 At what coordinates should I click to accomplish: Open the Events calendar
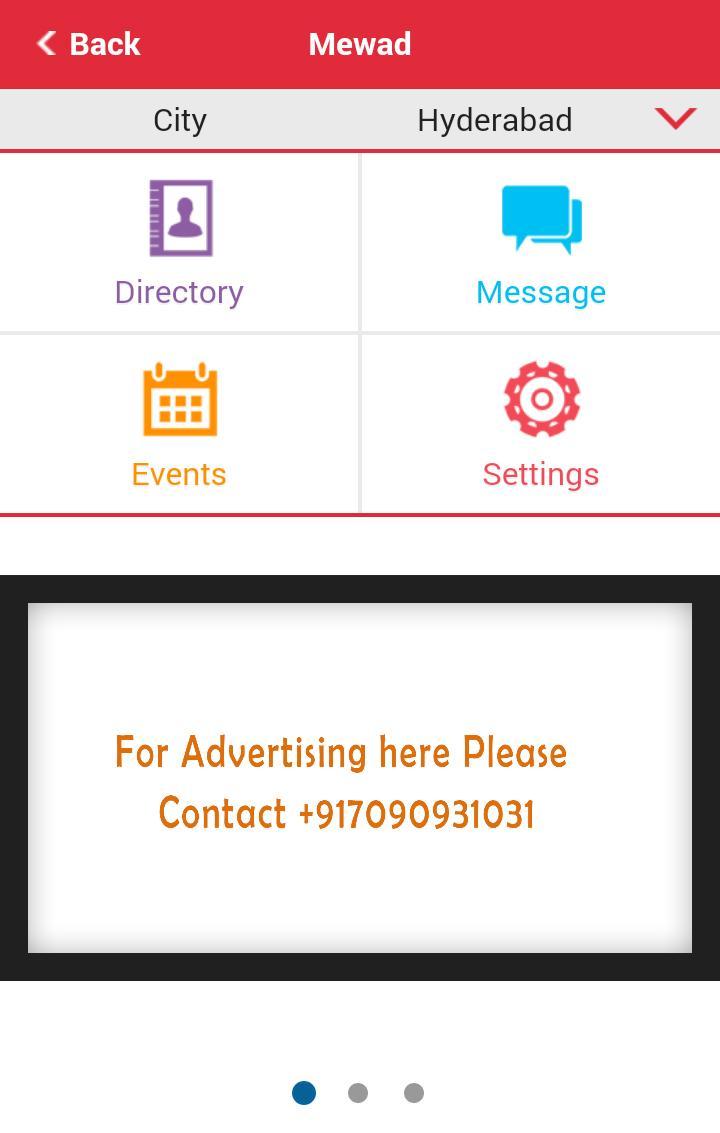click(180, 425)
